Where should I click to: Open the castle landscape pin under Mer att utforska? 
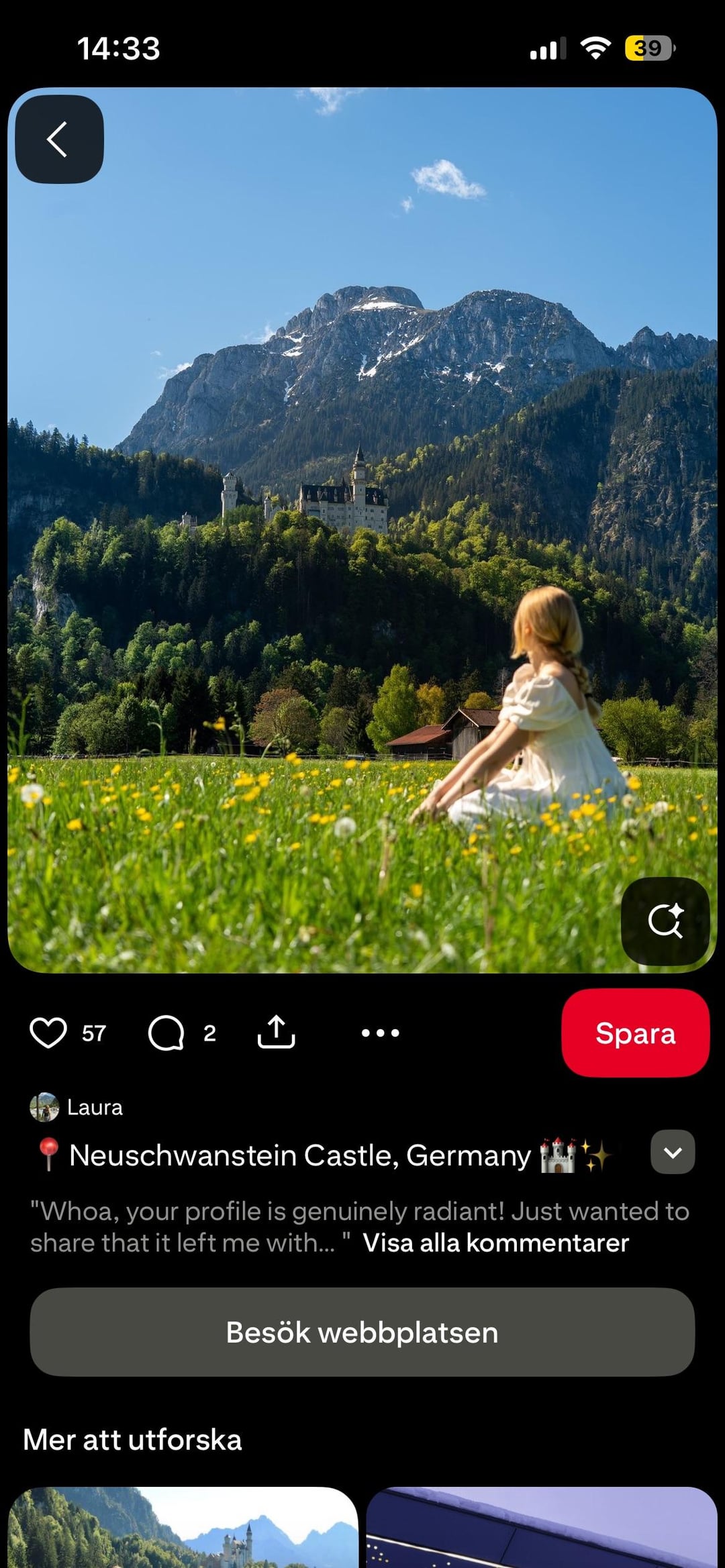point(183,1530)
